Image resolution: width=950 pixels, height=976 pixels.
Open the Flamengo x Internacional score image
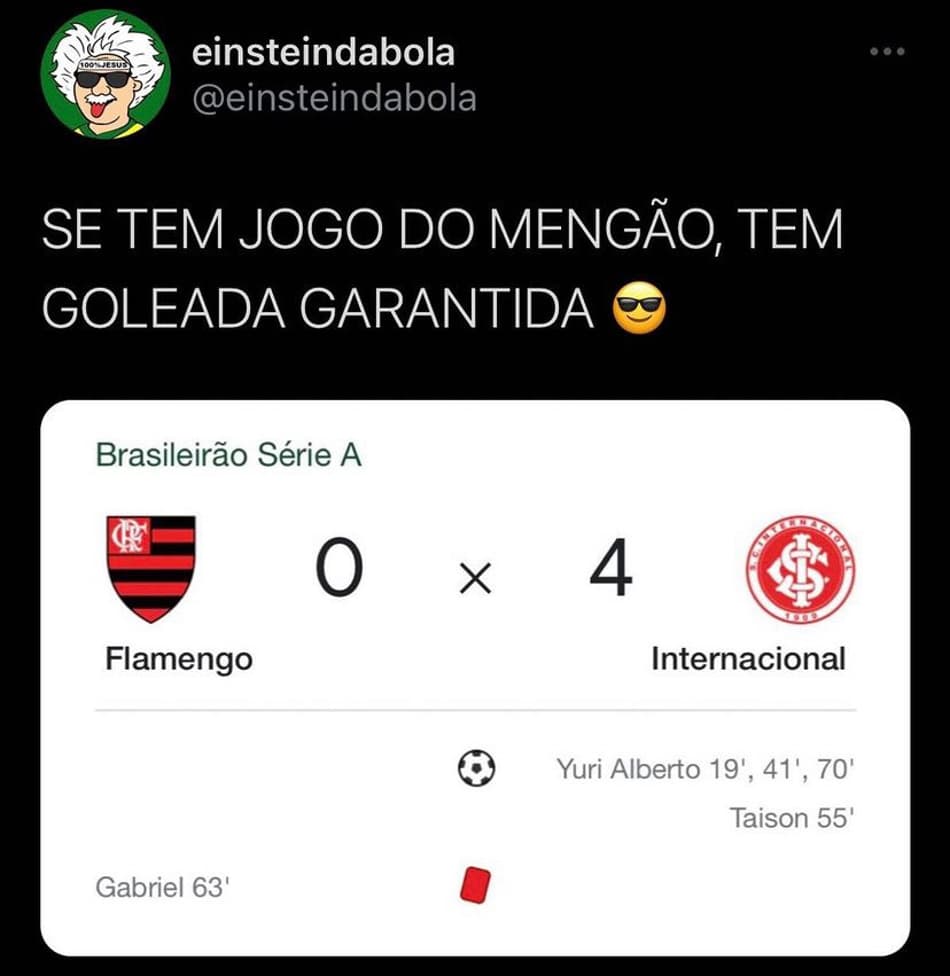(475, 677)
